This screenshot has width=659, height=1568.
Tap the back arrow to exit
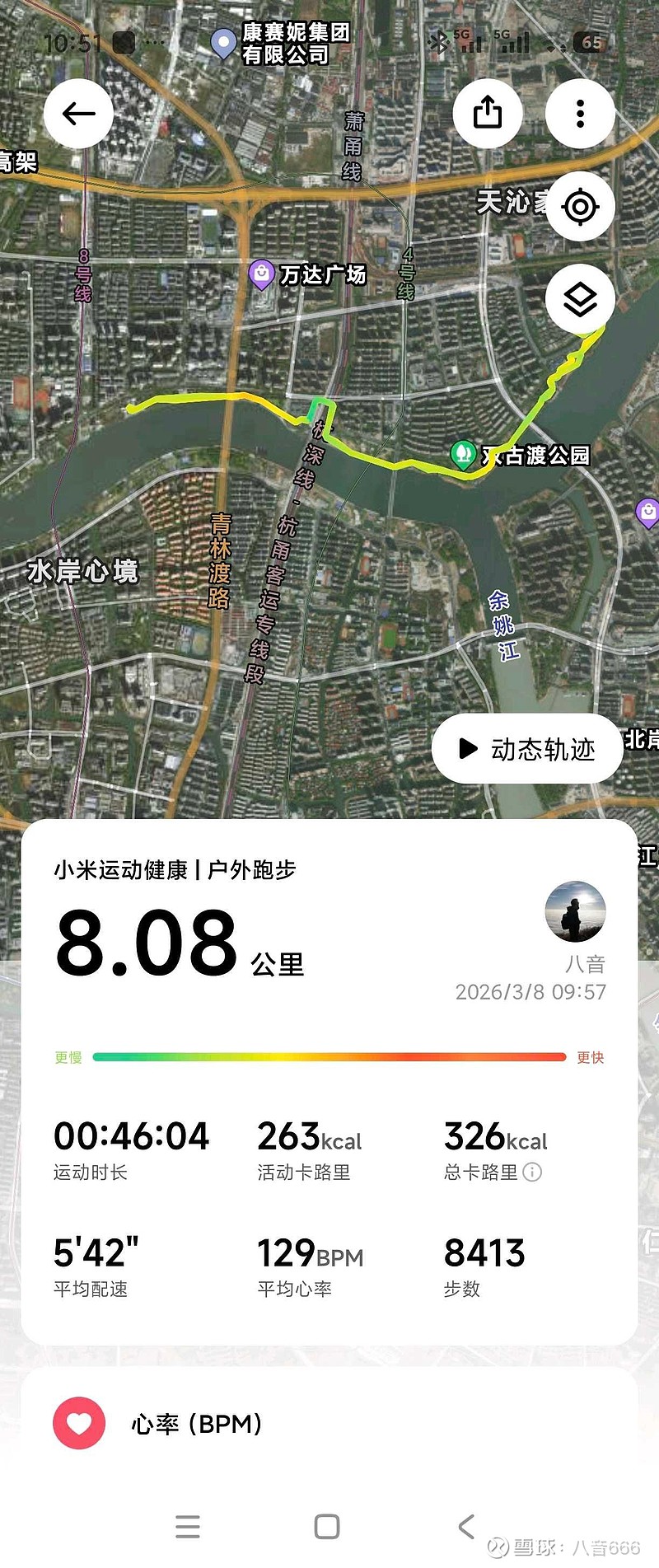77,114
